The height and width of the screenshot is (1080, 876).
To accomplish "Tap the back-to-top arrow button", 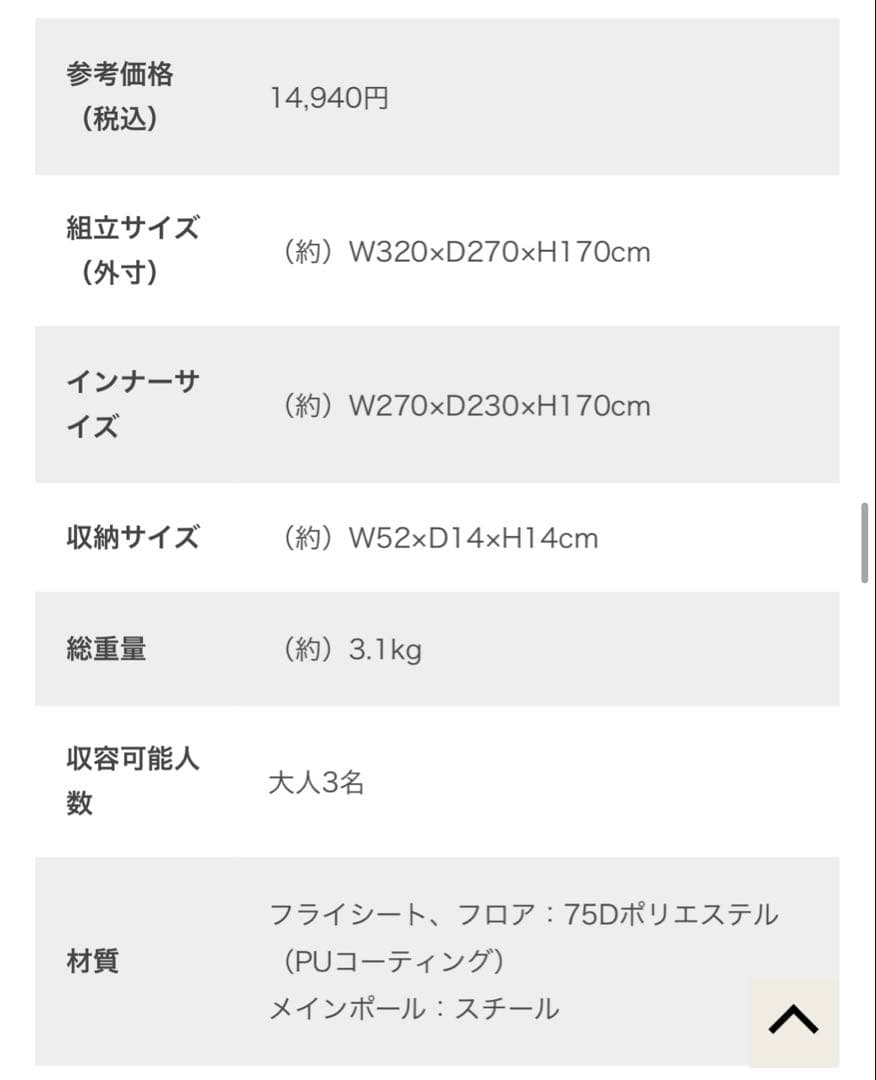I will coord(793,1021).
